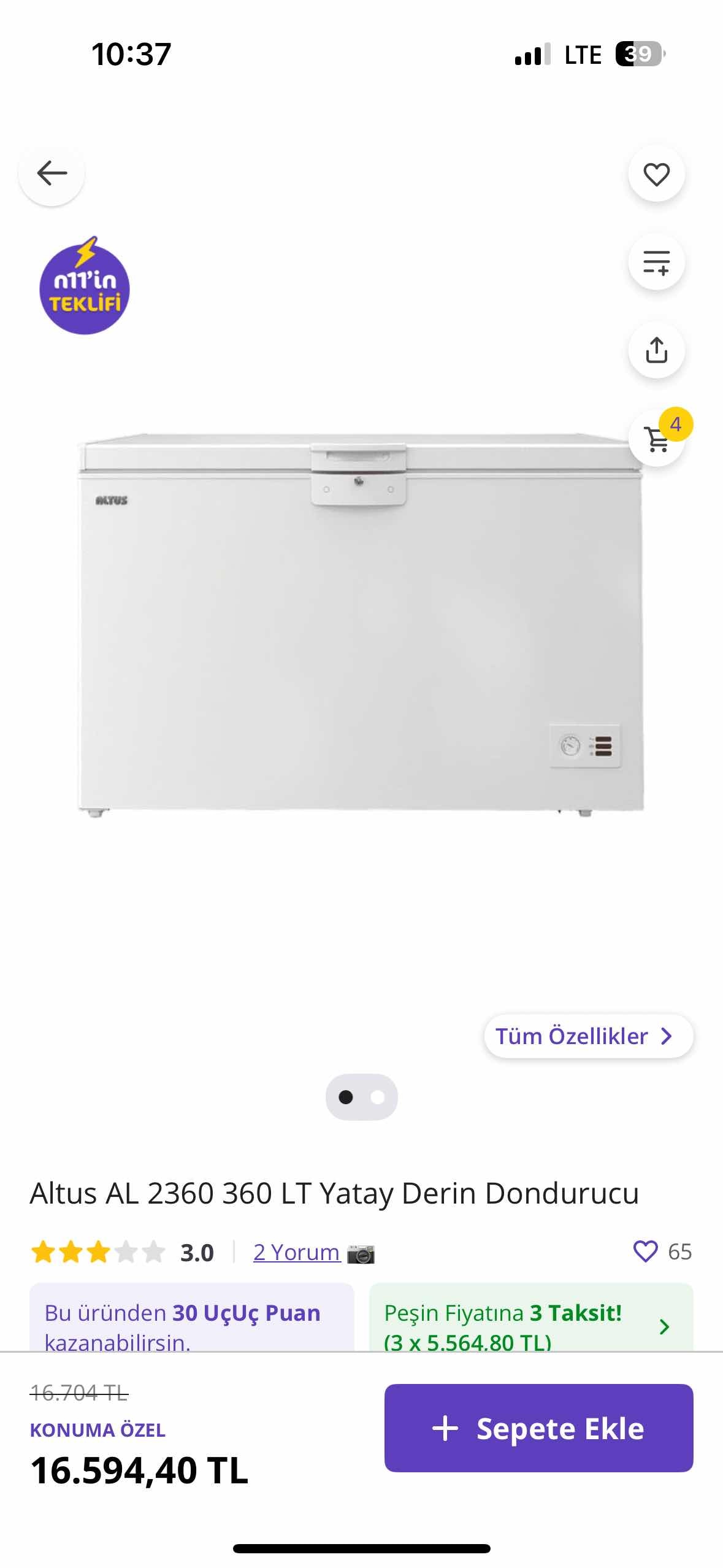Like product via heart next to 65
The image size is (723, 1568).
(x=645, y=1251)
